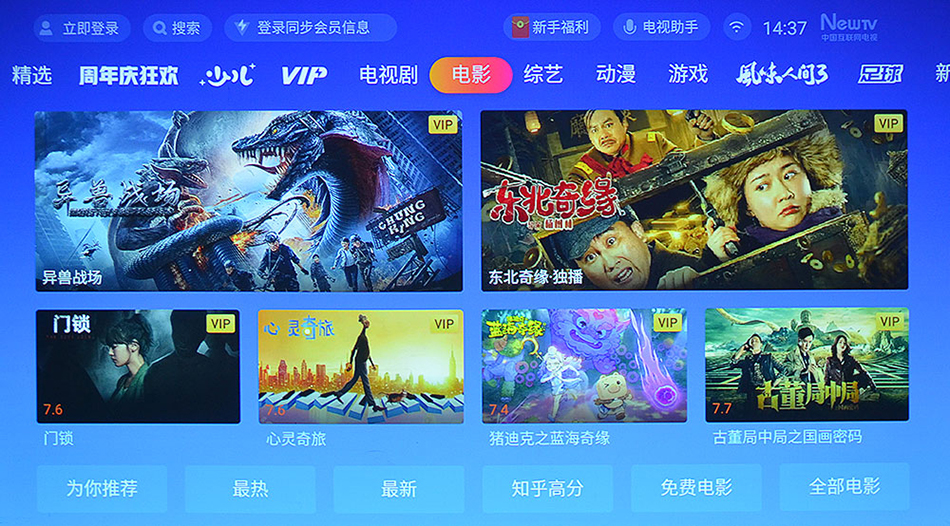This screenshot has width=950, height=526.
Task: Open the VIP tab
Action: click(303, 75)
